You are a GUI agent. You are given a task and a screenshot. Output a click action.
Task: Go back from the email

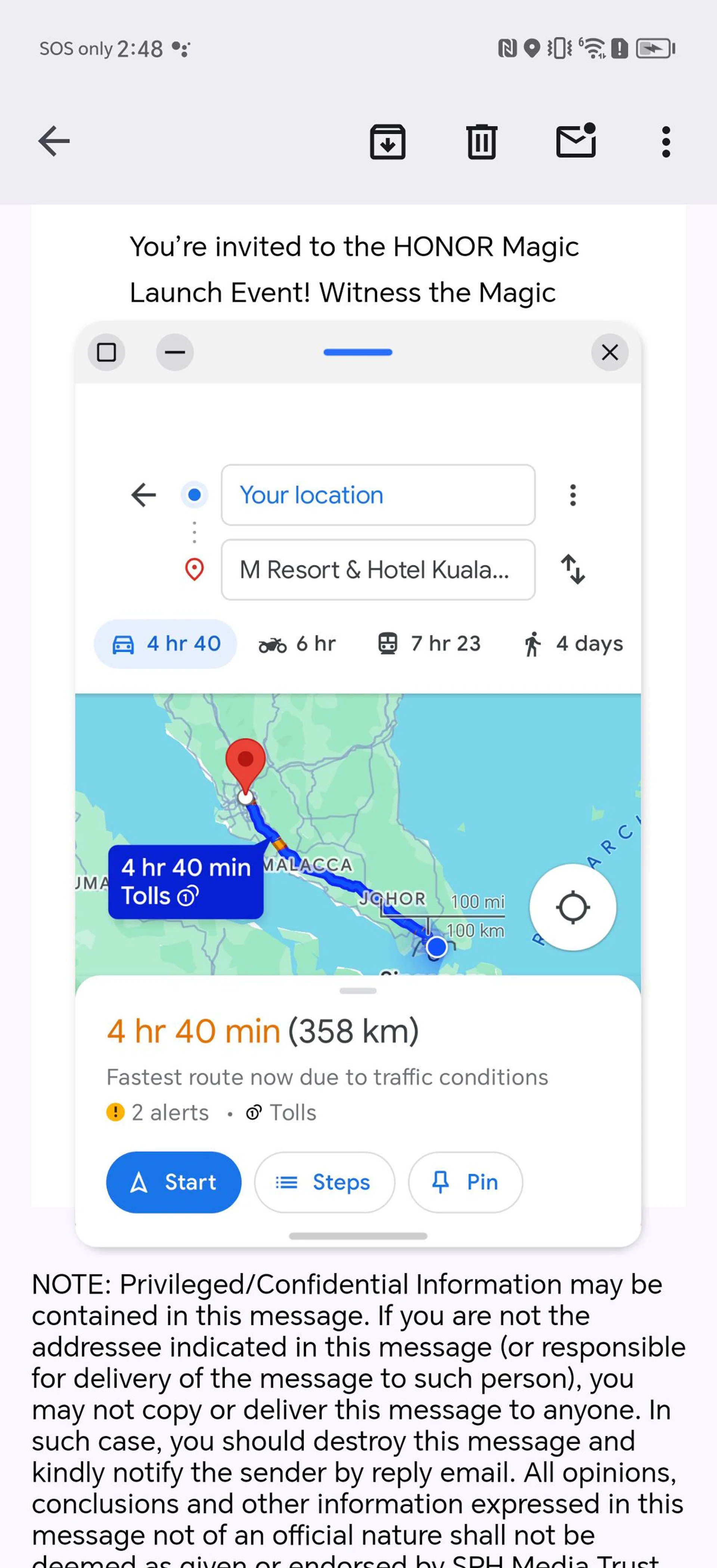(54, 141)
